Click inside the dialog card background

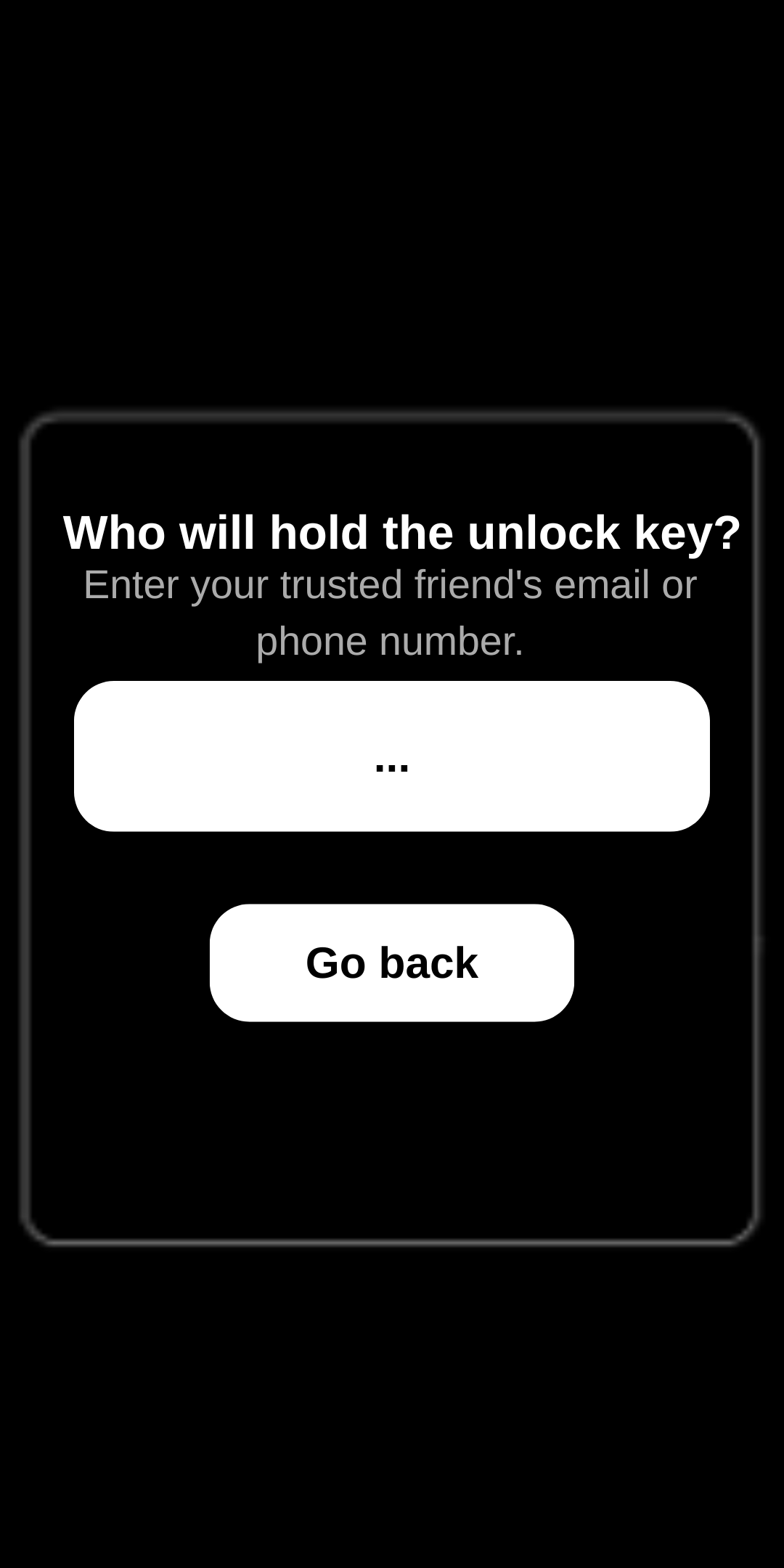click(392, 1125)
